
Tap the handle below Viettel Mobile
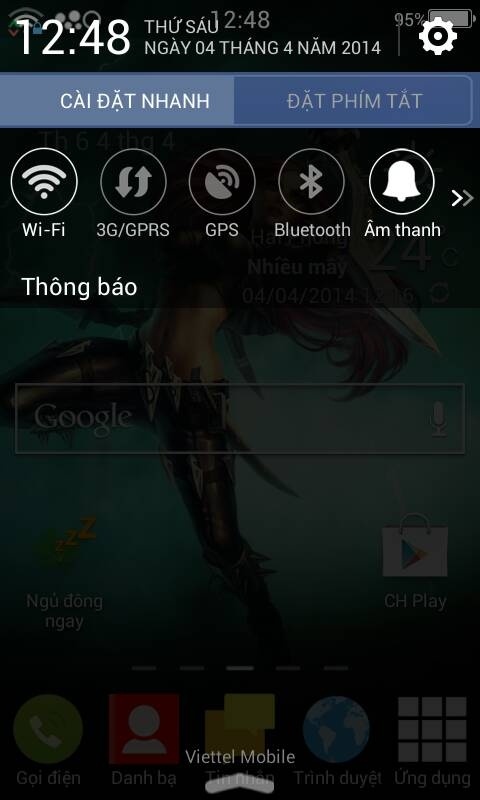point(240,784)
